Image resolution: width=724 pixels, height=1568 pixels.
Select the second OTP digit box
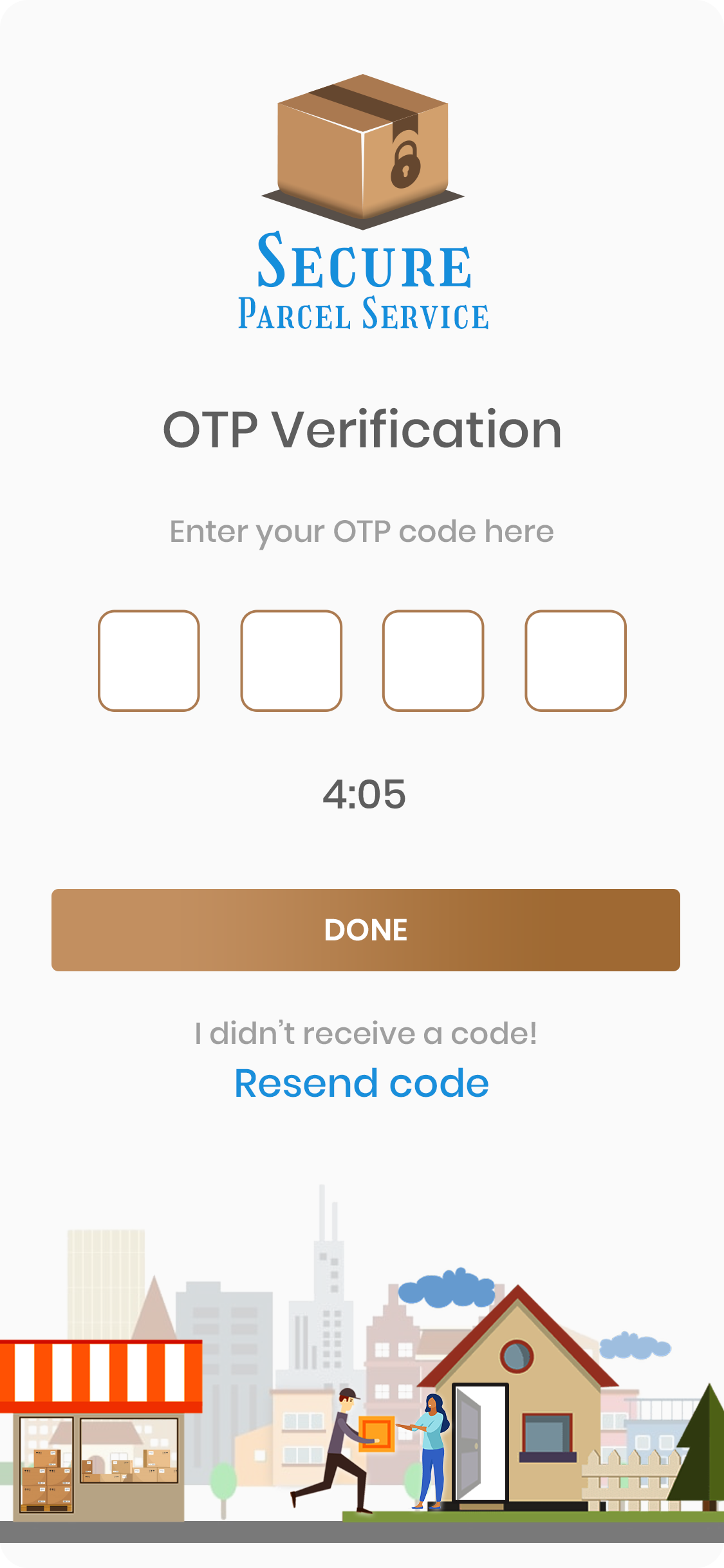pyautogui.click(x=291, y=660)
